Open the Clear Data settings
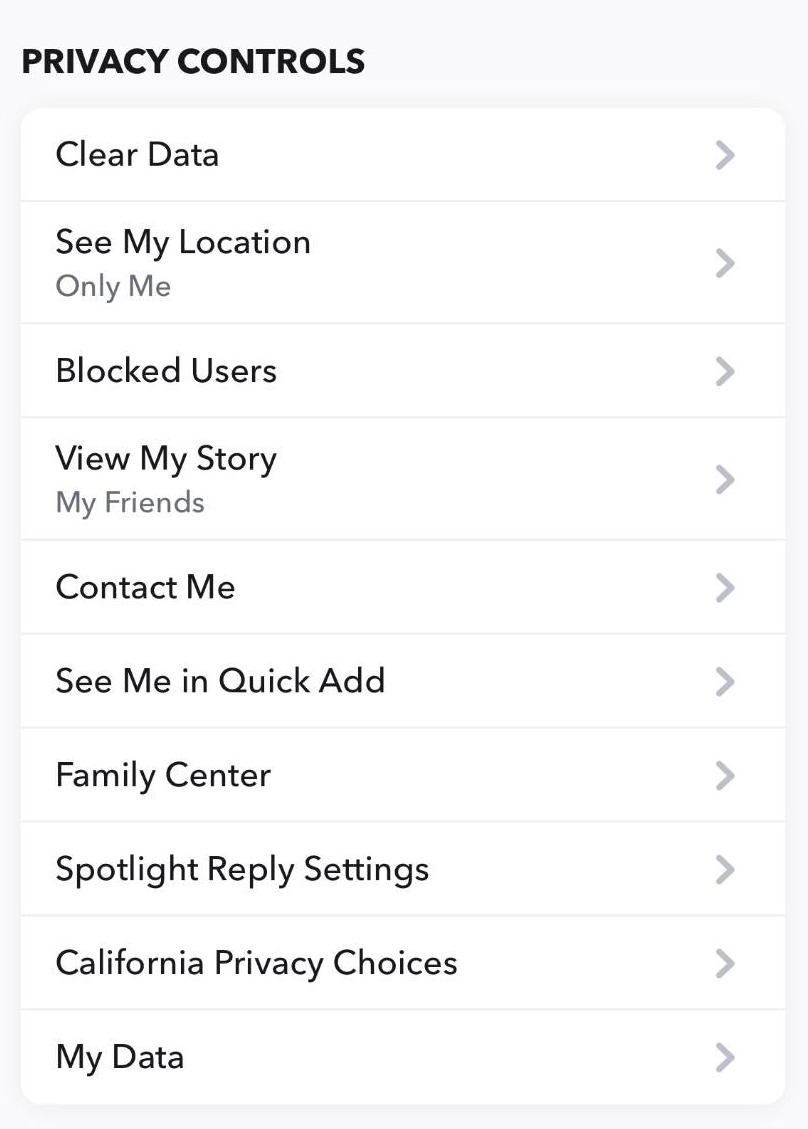808x1129 pixels. [402, 155]
